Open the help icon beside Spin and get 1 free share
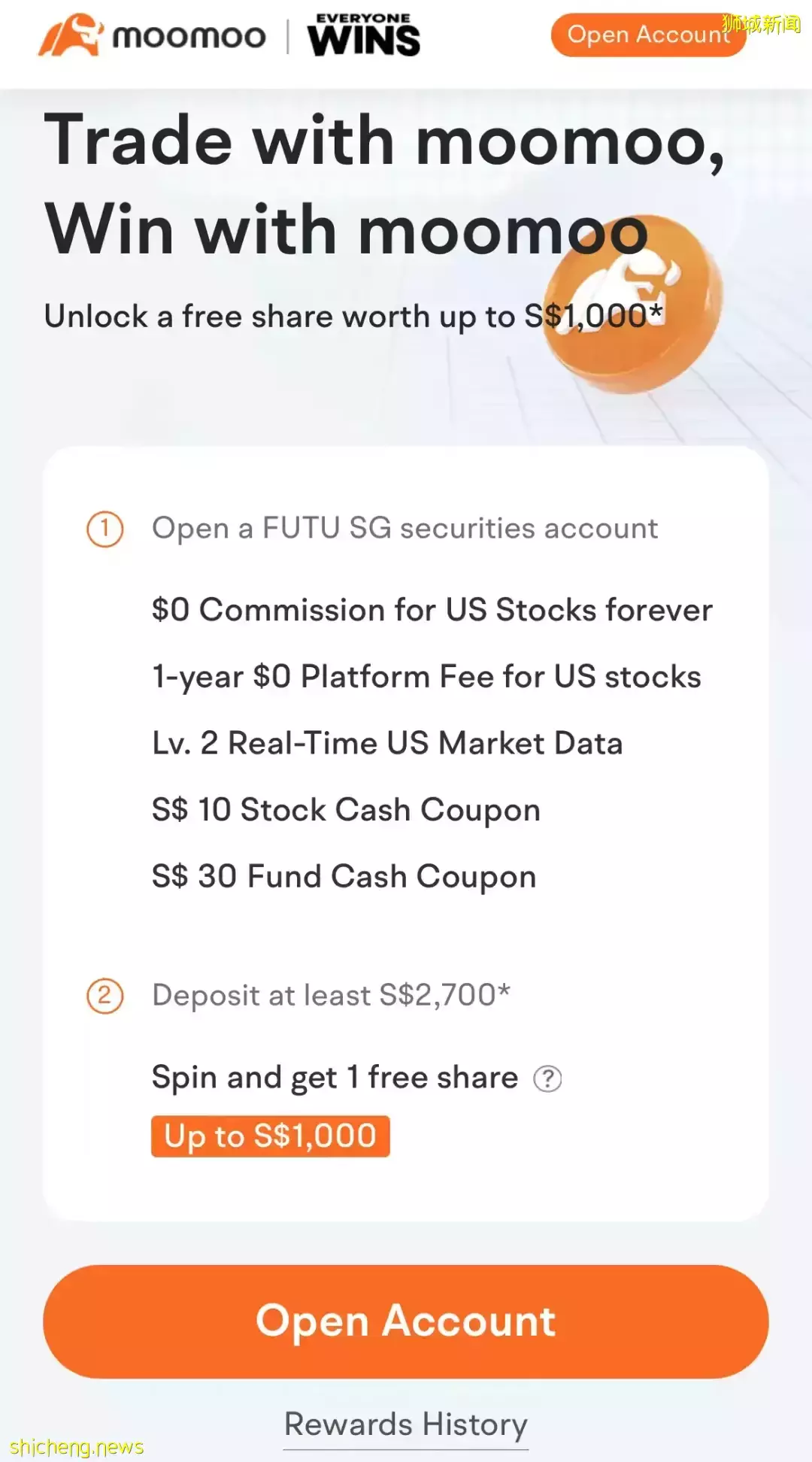The height and width of the screenshot is (1462, 812). pos(547,1078)
